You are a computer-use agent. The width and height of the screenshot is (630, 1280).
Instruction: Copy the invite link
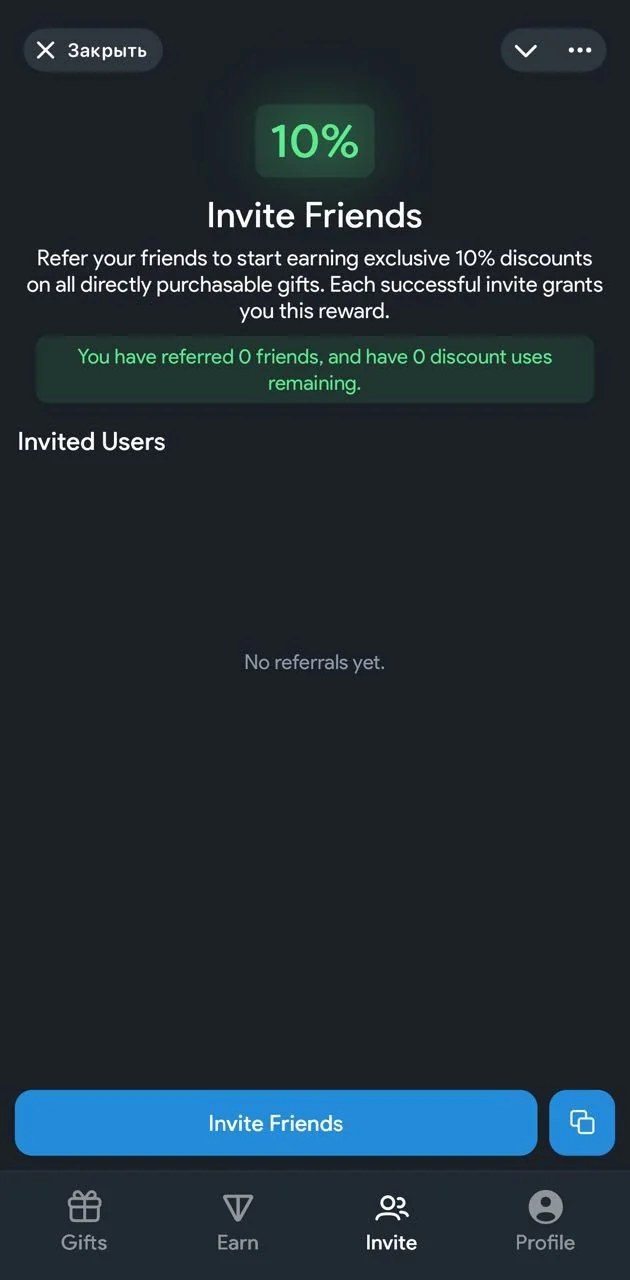tap(582, 1123)
